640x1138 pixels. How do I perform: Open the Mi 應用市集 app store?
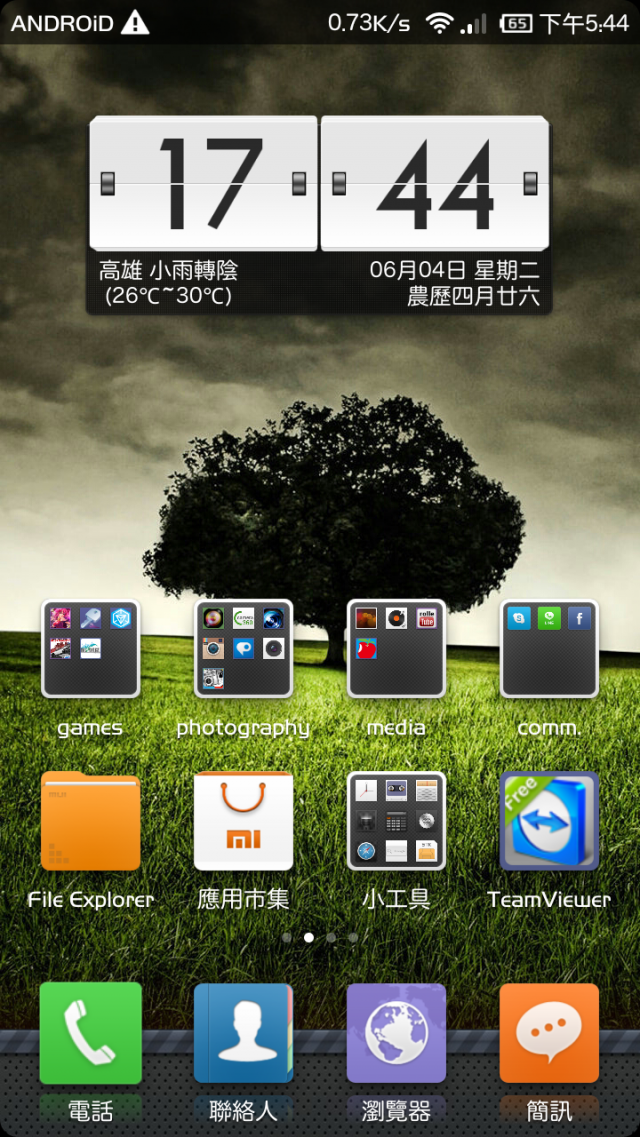pos(243,821)
